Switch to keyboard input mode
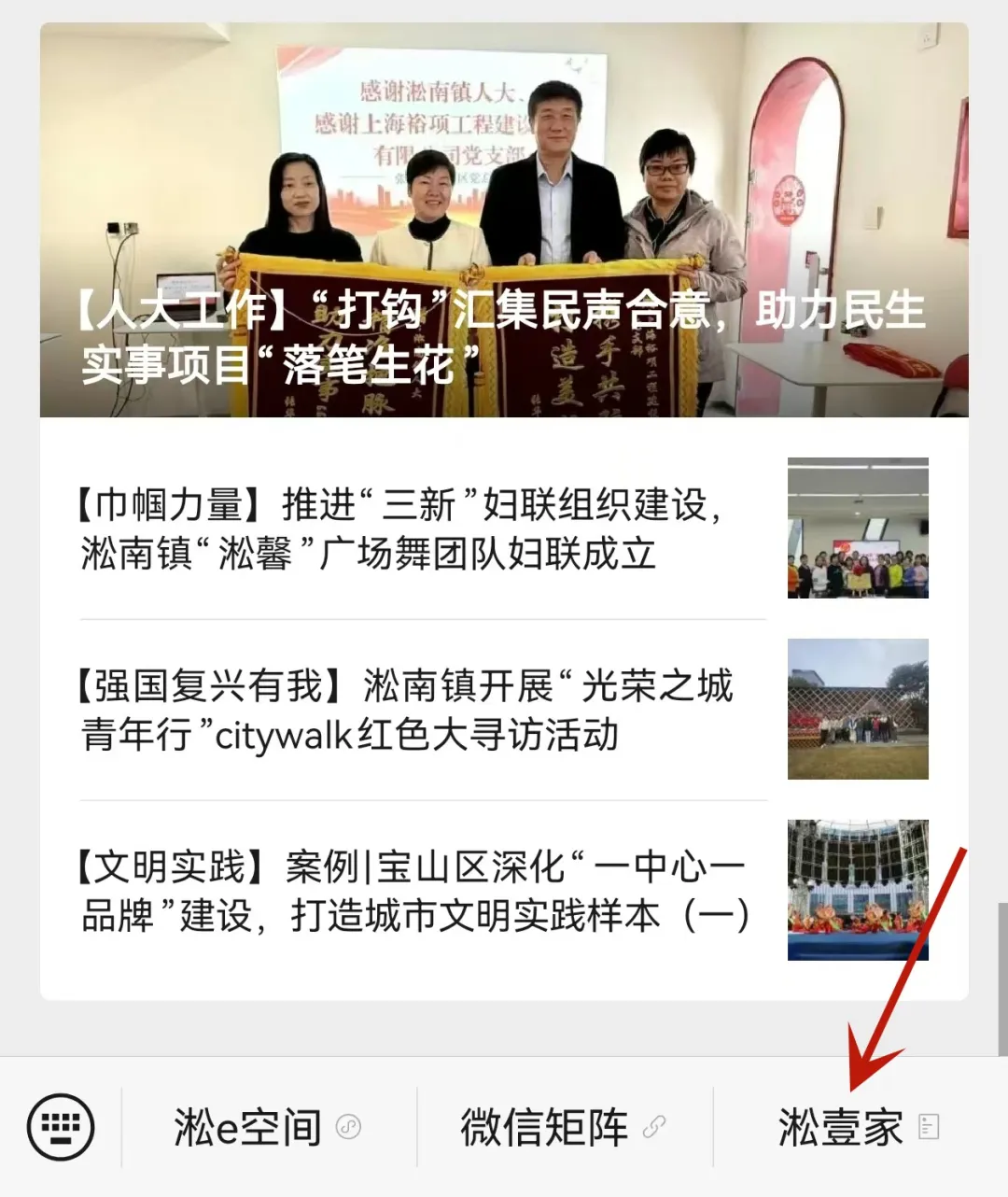This screenshot has height=1197, width=1008. pos(61,1127)
